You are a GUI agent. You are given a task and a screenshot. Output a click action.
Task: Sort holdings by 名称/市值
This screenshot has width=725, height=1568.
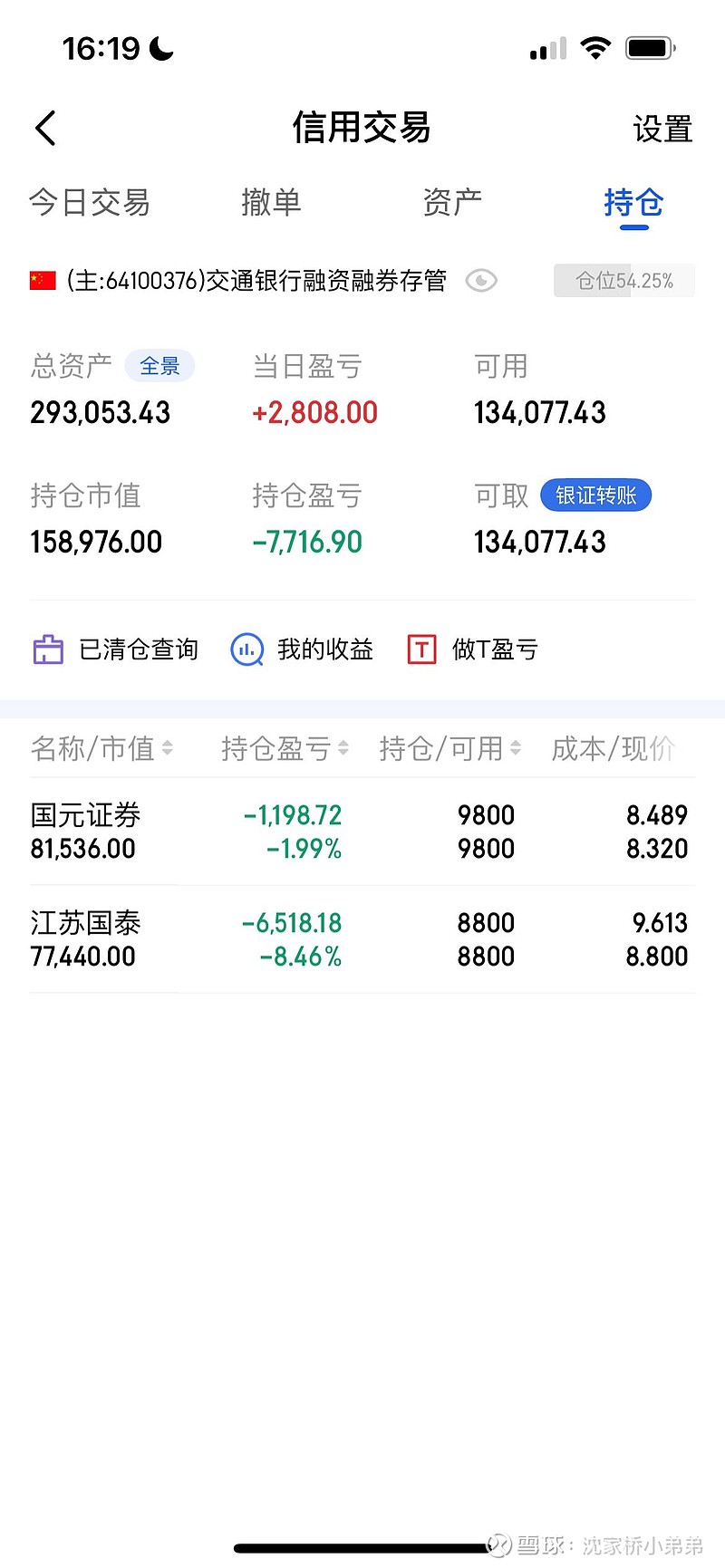click(x=101, y=748)
